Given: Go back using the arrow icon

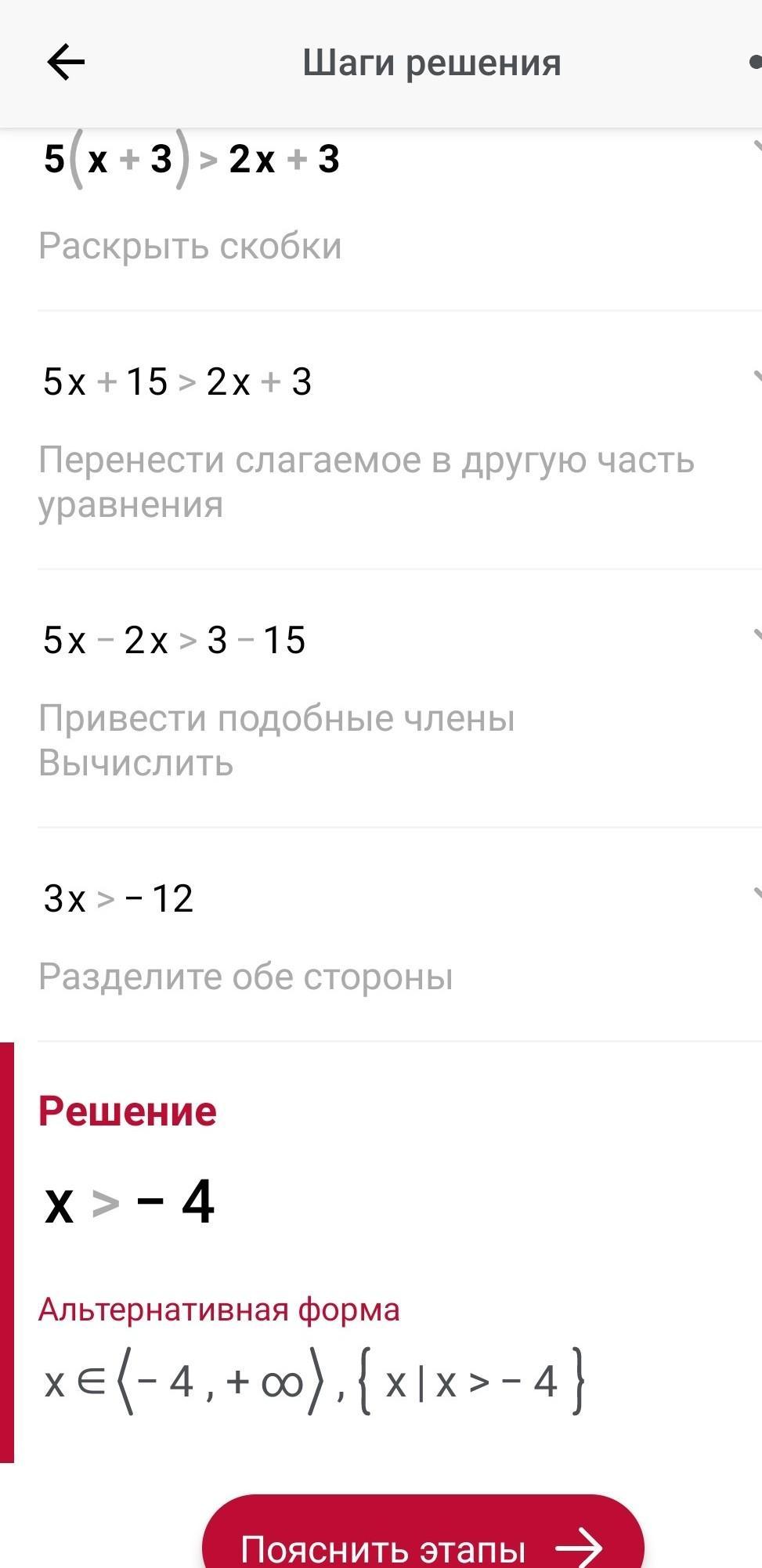Looking at the screenshot, I should 66,63.
